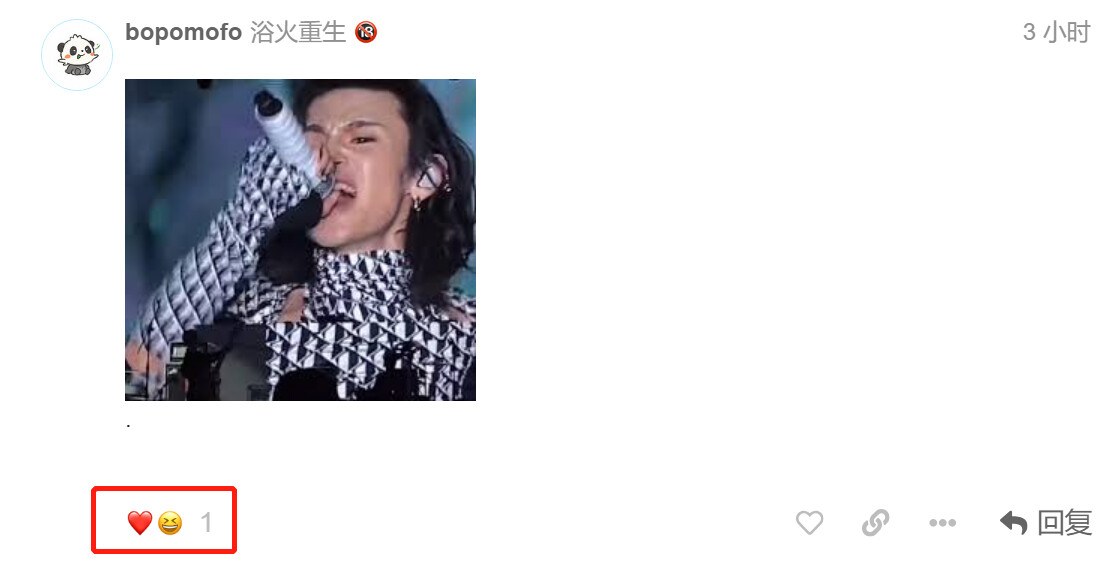Screen dimensions: 1115x567
Task: Enlarge the singer image in the post
Action: pos(300,240)
